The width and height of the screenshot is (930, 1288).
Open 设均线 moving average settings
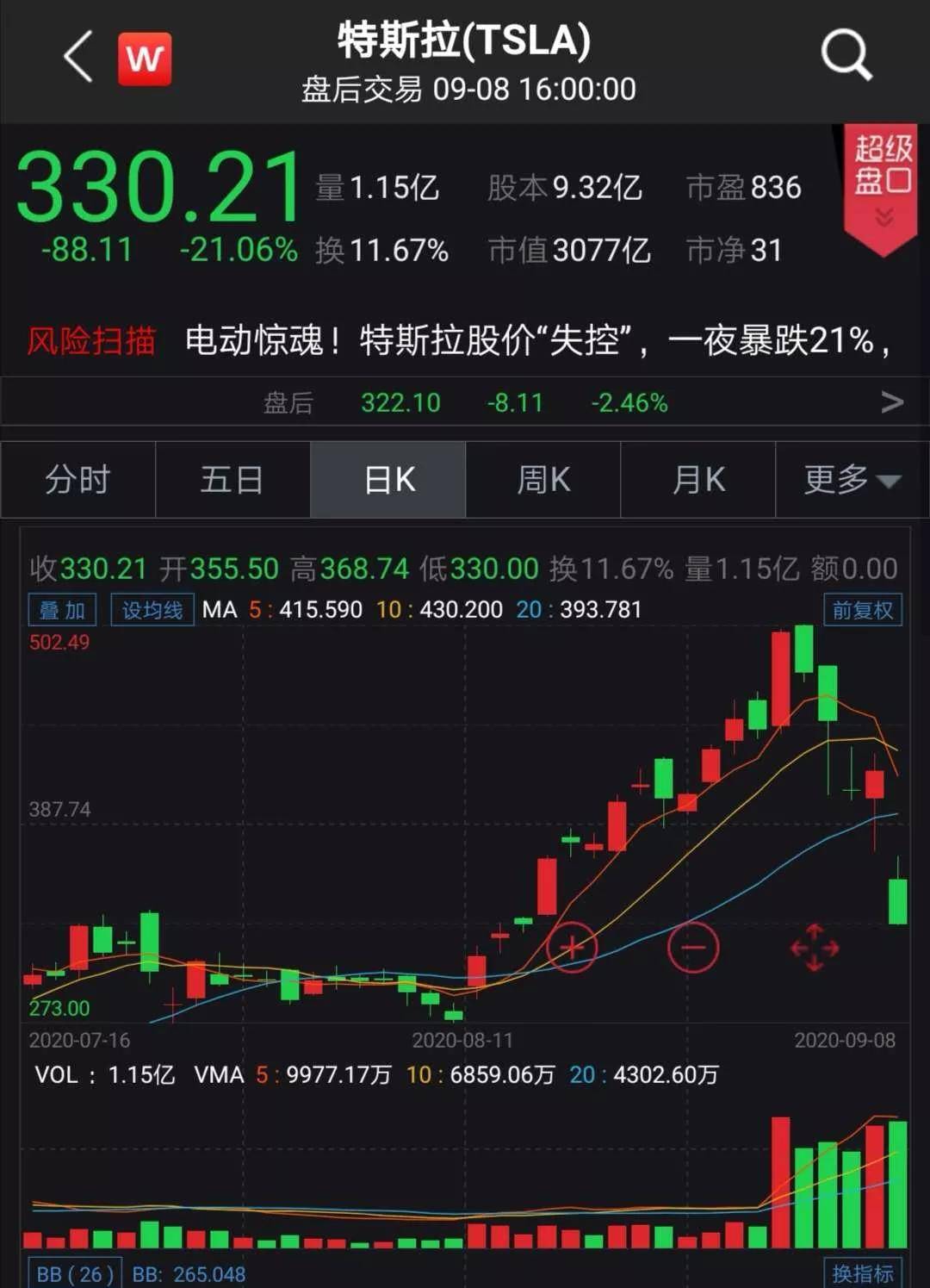coord(152,610)
